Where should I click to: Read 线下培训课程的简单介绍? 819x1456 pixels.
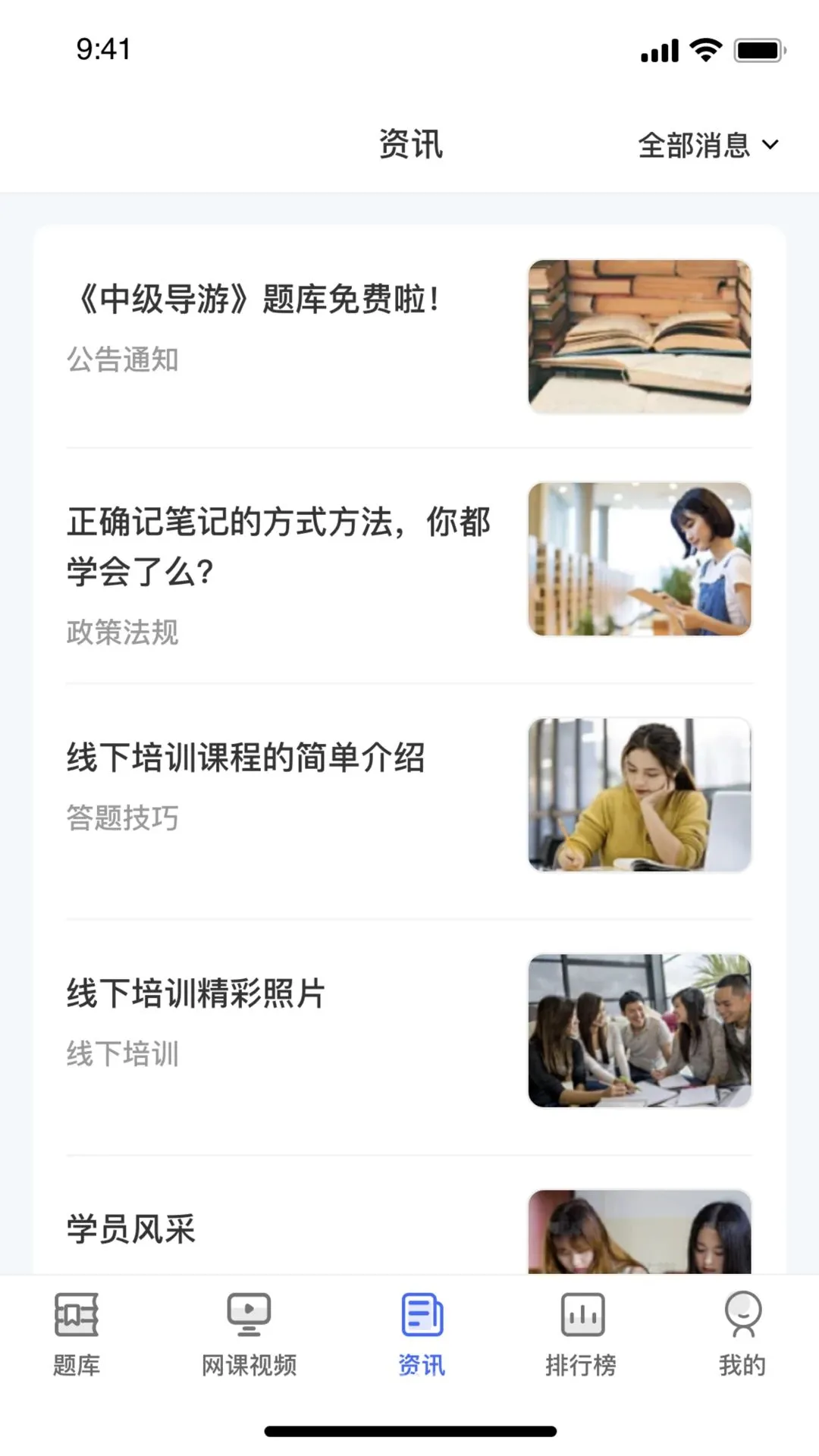pyautogui.click(x=409, y=795)
